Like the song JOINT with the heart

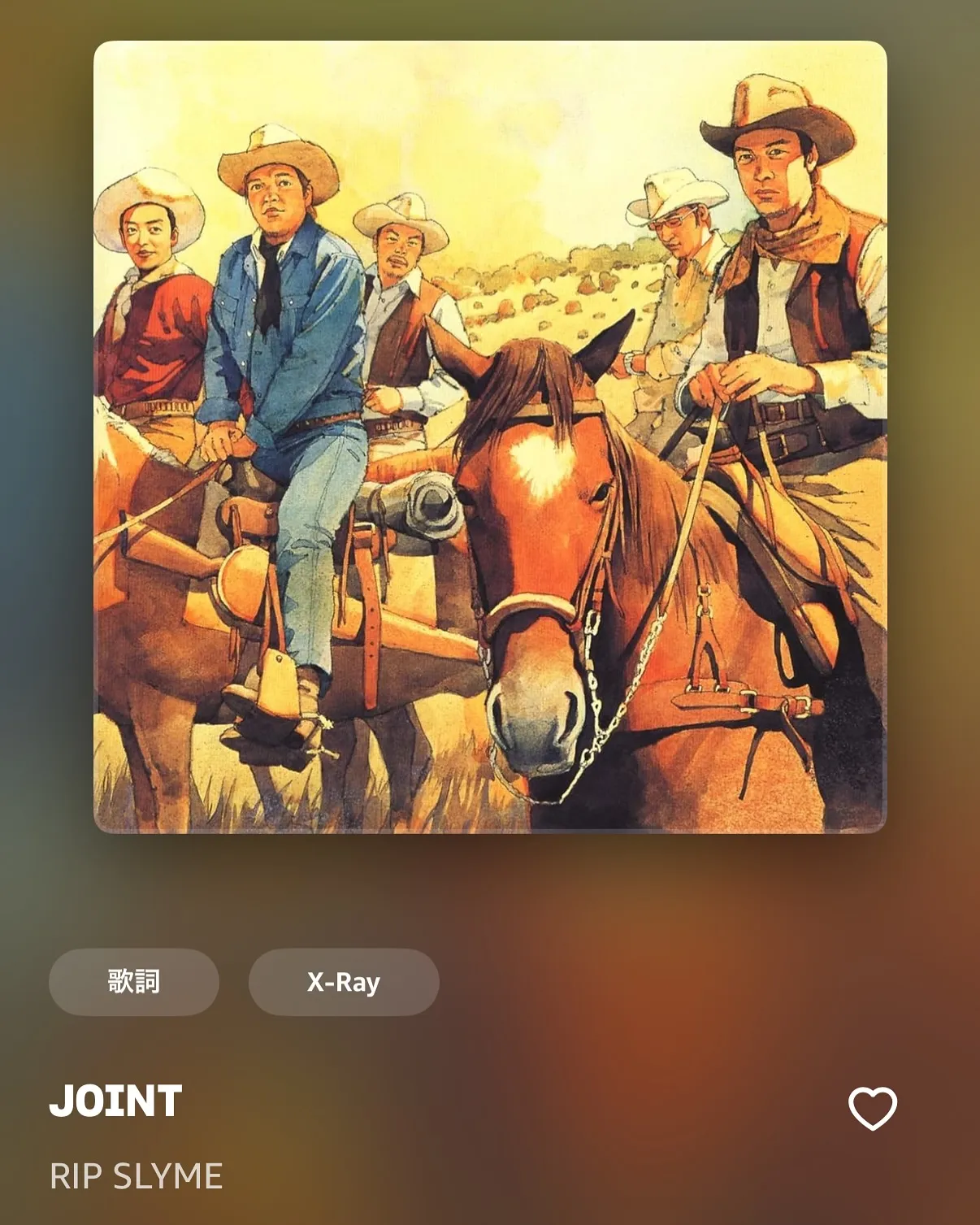[872, 1108]
